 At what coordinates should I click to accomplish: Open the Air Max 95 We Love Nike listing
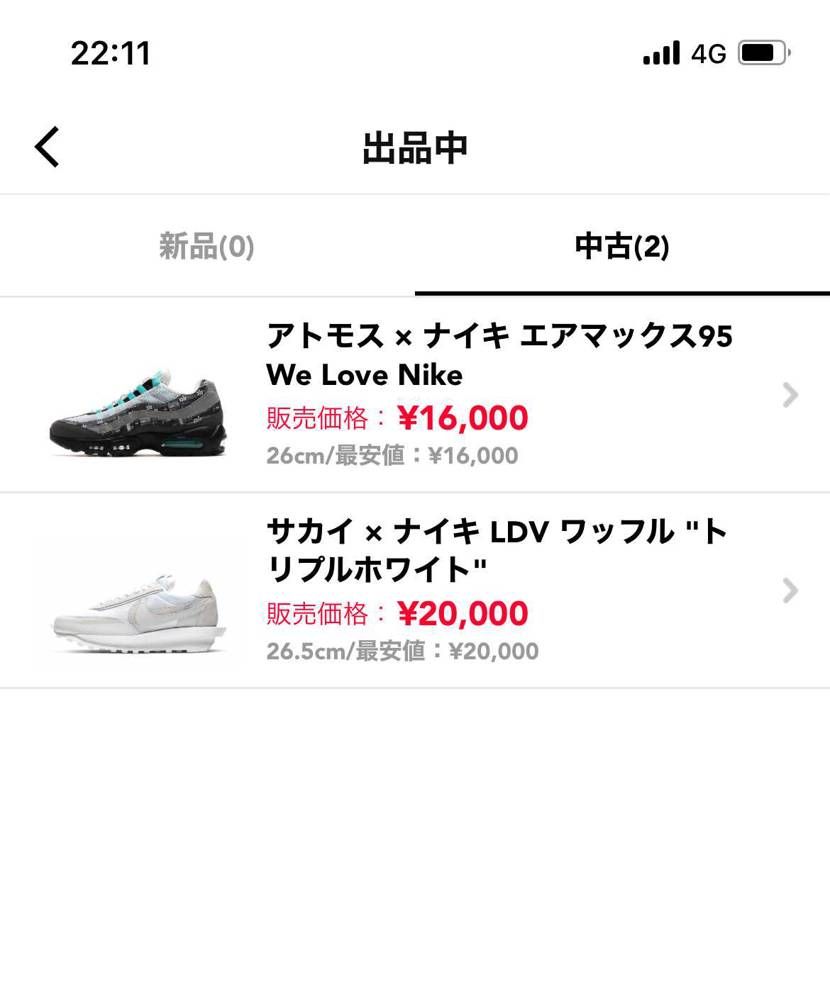click(415, 395)
